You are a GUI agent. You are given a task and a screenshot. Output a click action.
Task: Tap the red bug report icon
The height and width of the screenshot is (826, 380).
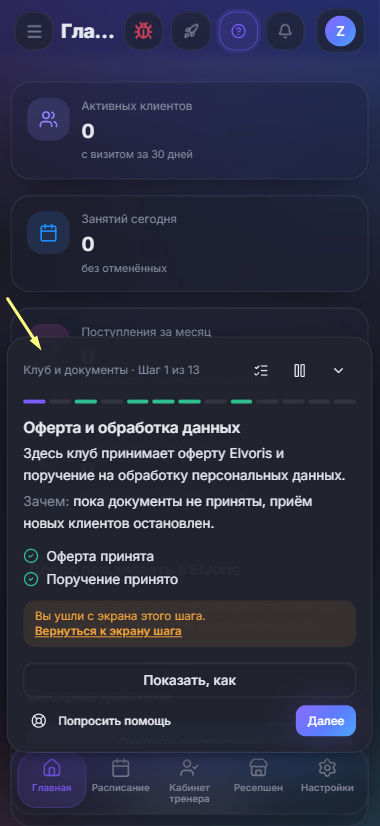[143, 31]
